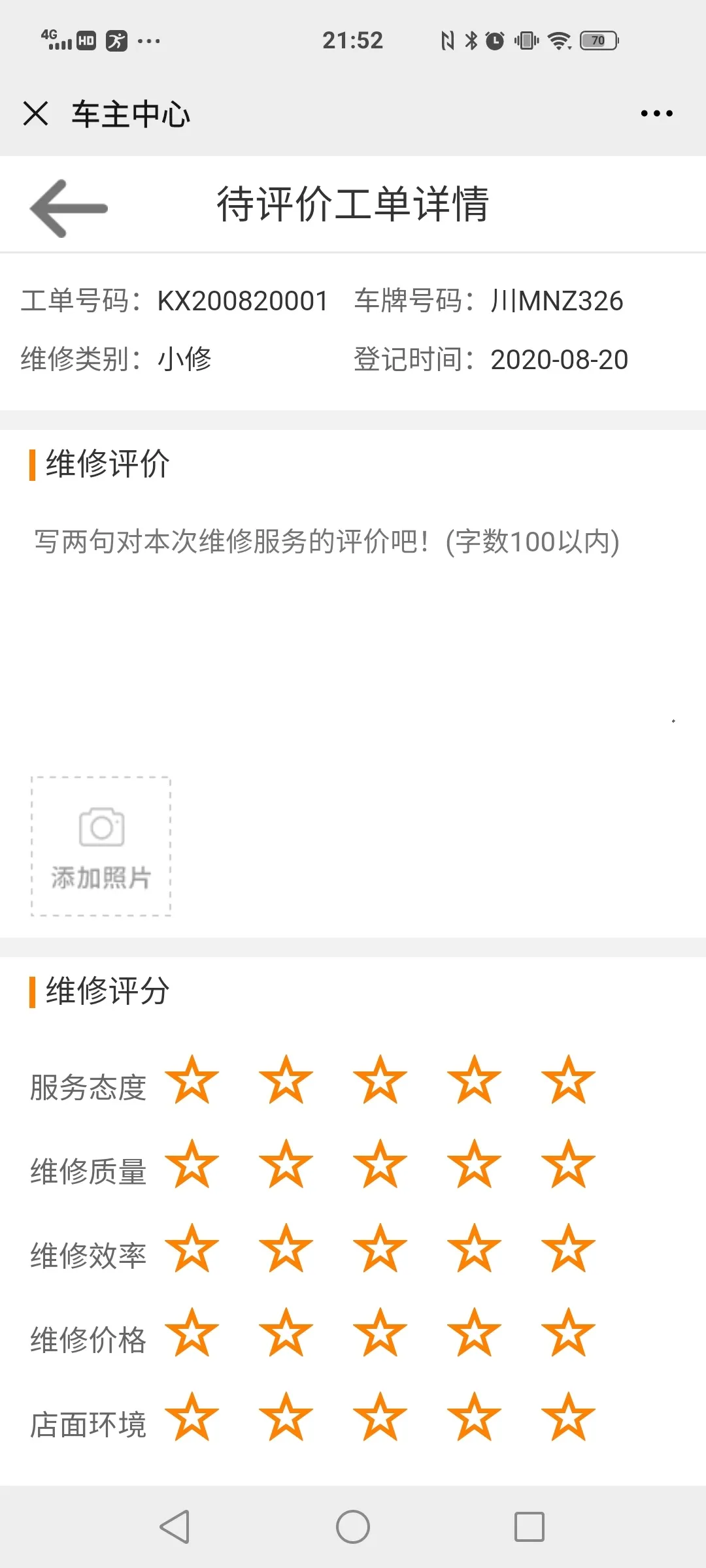Screen dimensions: 706x1568
Task: Rate 维修价格 two stars
Action: 286,1333
